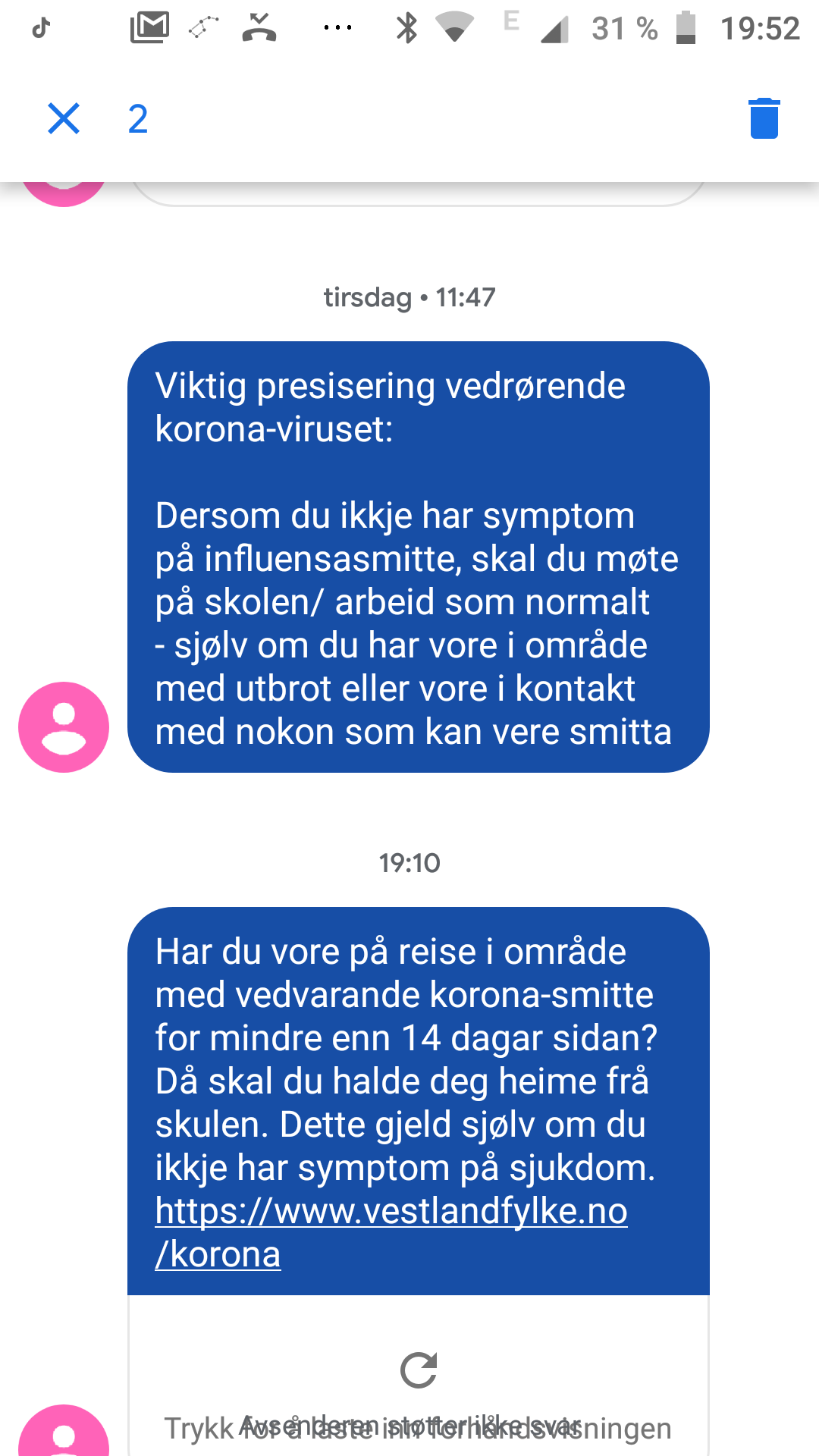Delete the selected messages with trash icon
Image resolution: width=819 pixels, height=1456 pixels.
click(764, 119)
